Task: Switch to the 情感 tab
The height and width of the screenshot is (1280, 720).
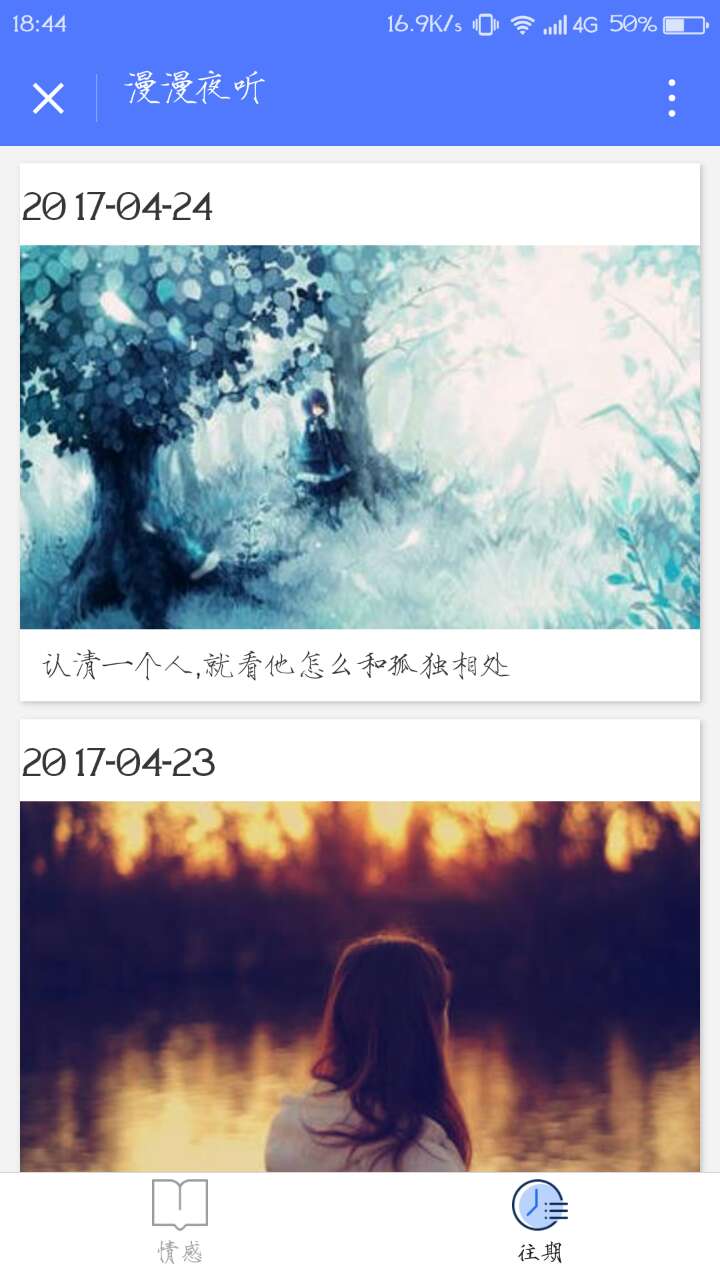Action: 180,1220
